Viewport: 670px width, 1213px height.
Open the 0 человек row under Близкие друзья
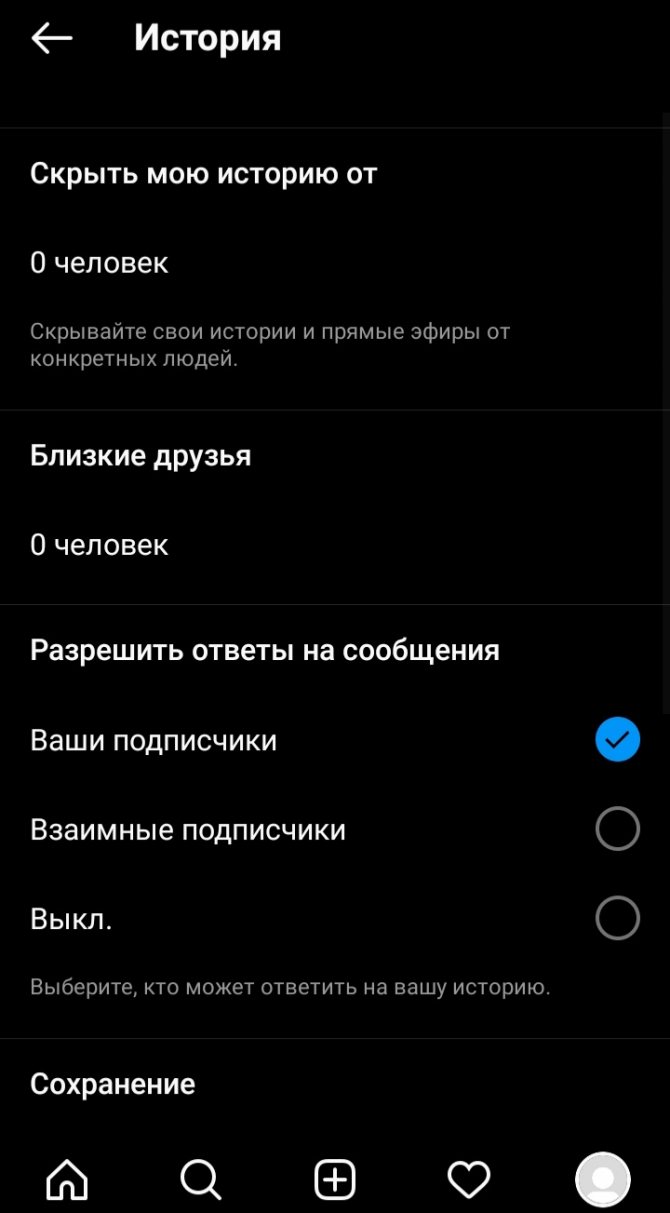[x=335, y=545]
